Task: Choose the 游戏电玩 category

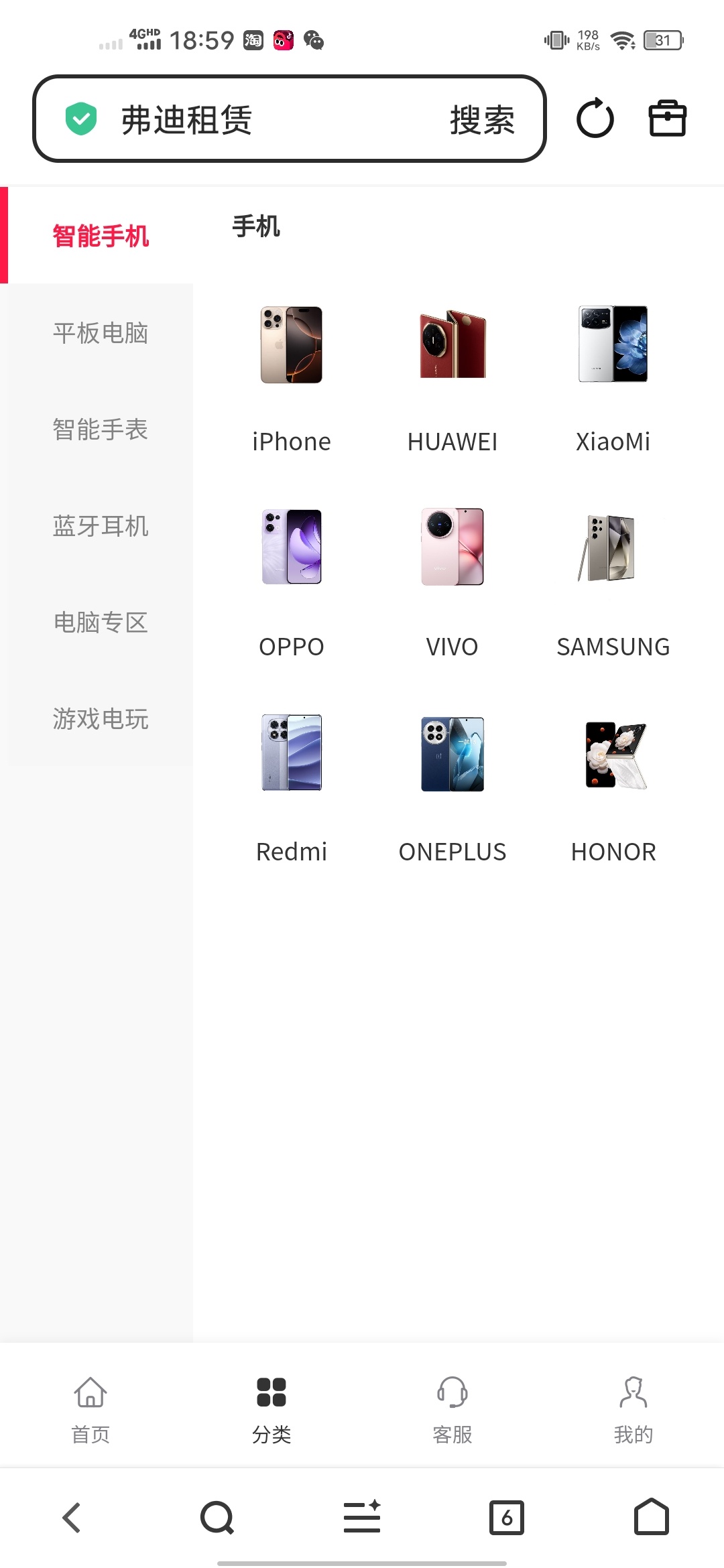Action: click(101, 719)
